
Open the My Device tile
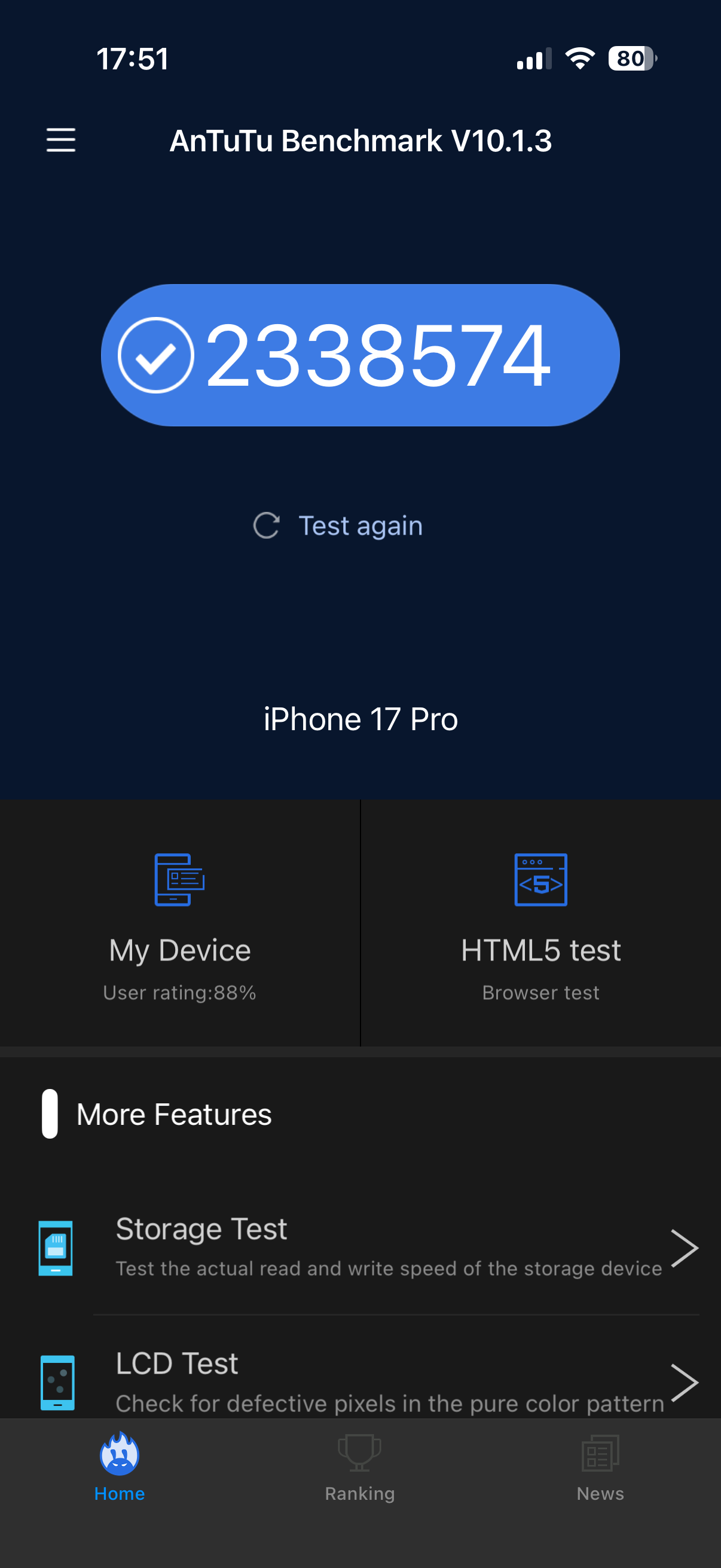pyautogui.click(x=179, y=924)
